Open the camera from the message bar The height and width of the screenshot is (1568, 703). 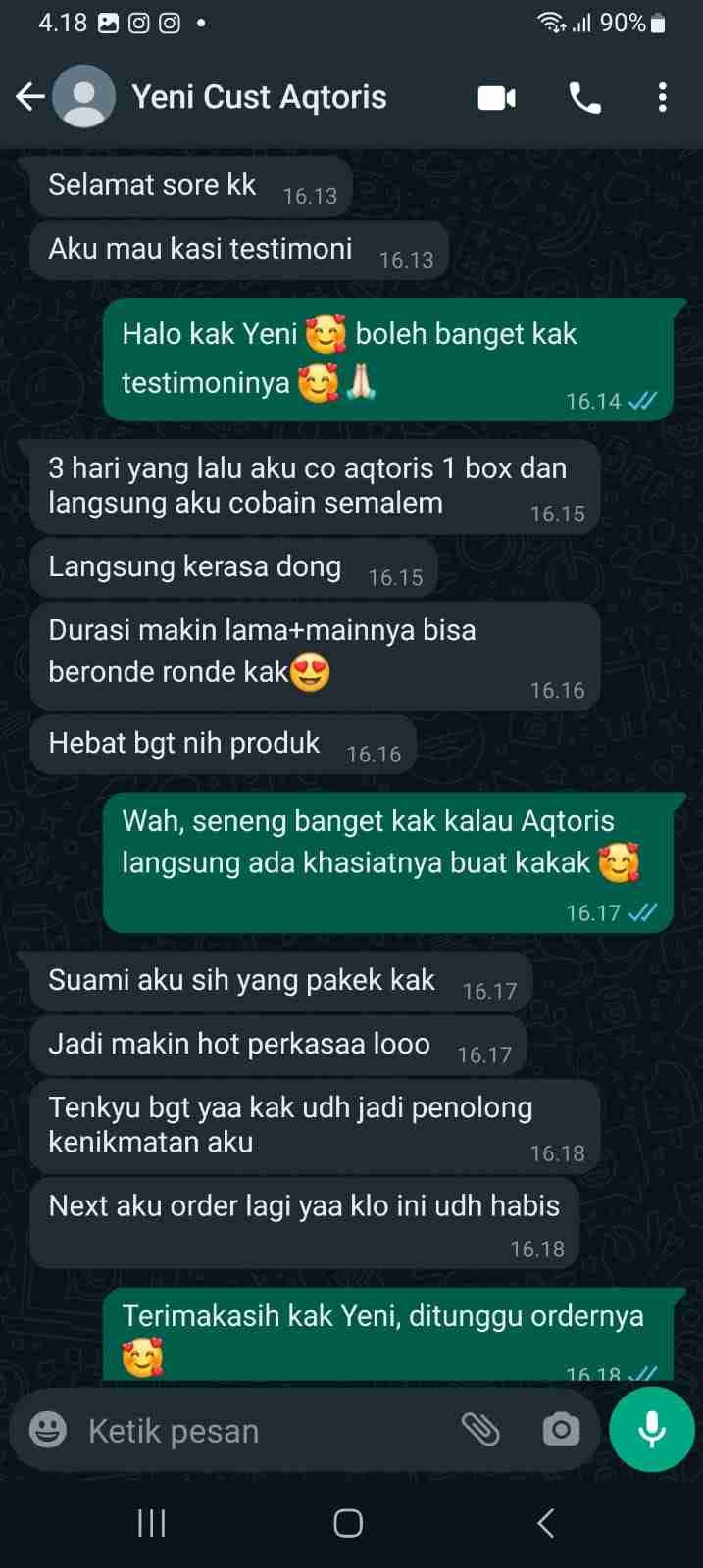(x=561, y=1430)
